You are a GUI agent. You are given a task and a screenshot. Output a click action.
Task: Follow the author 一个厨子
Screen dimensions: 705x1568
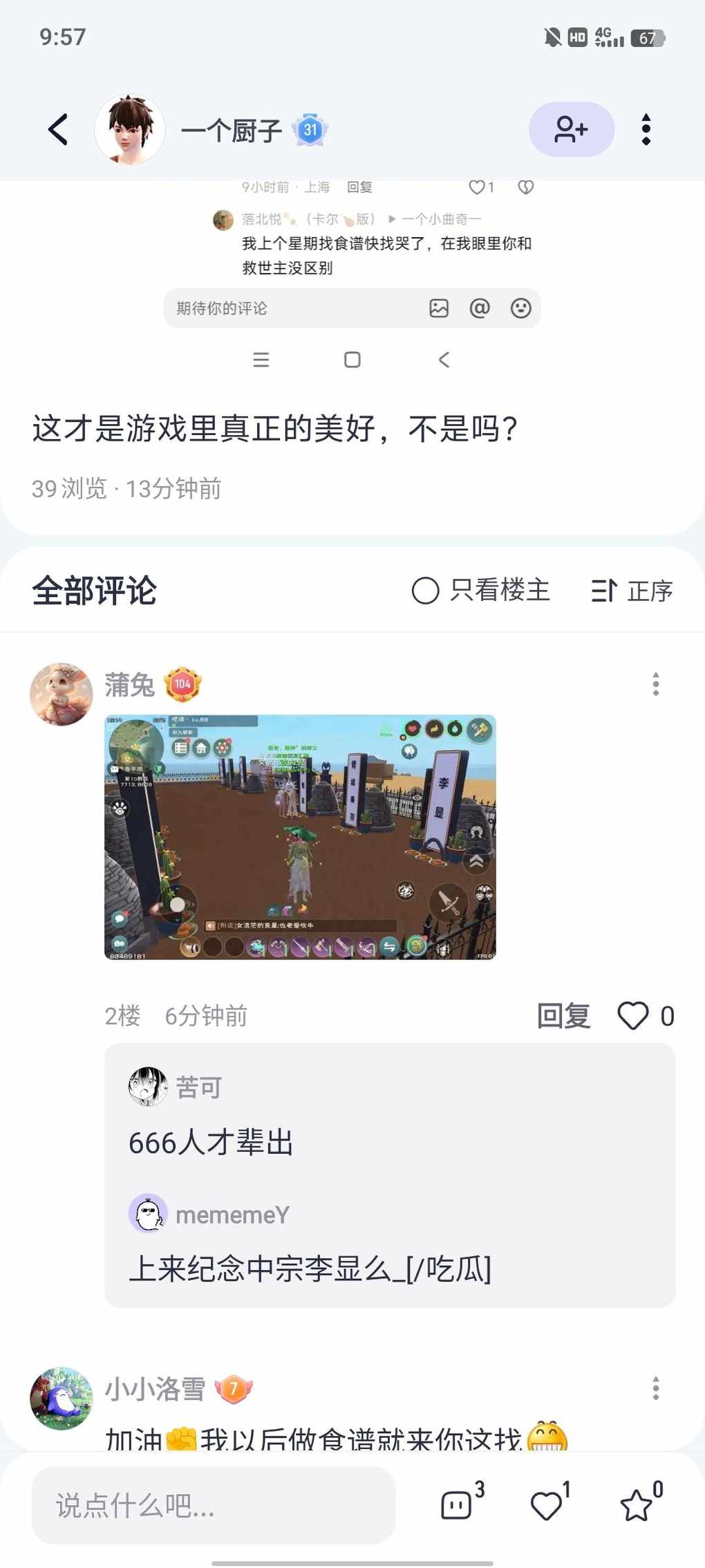tap(571, 129)
